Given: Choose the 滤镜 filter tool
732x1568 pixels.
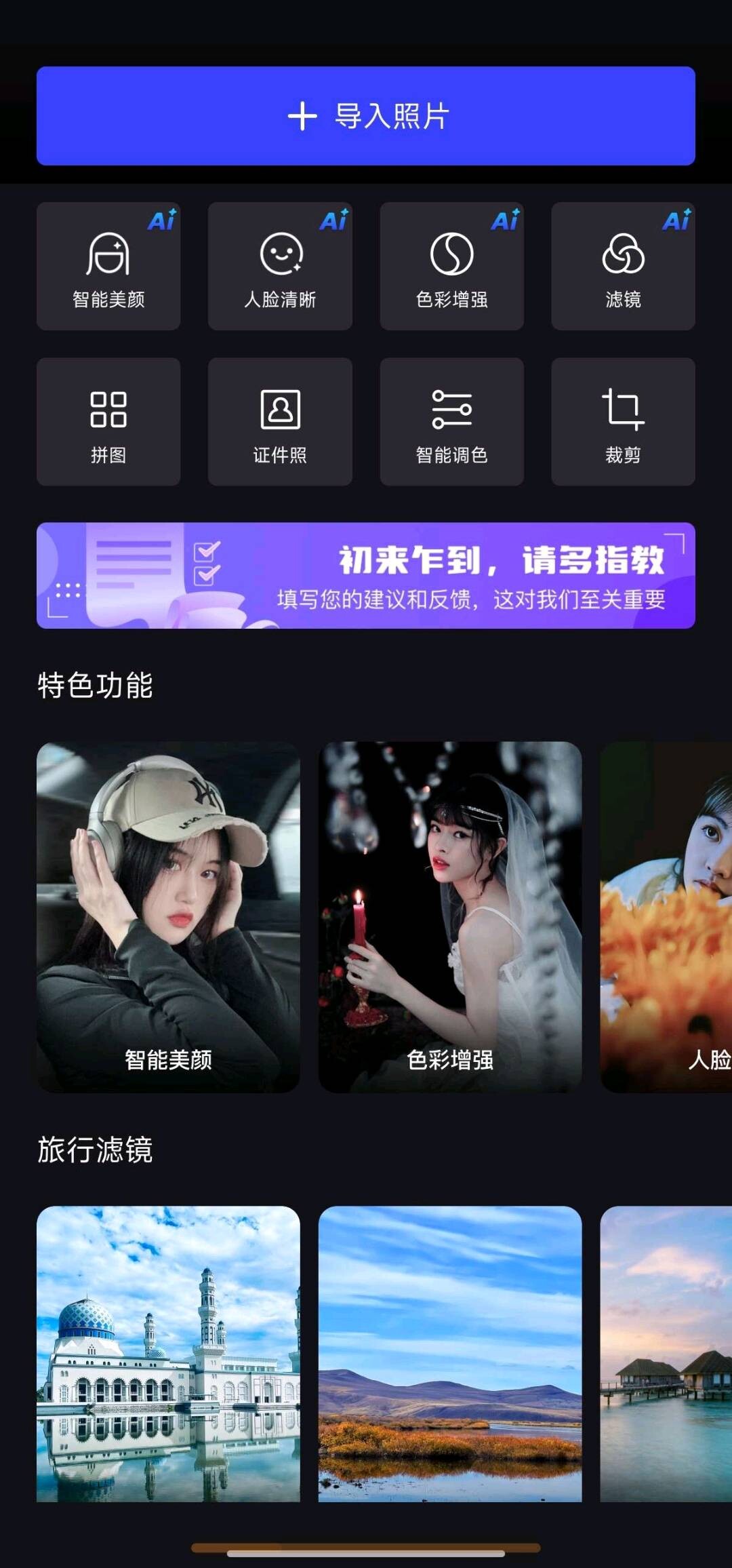Looking at the screenshot, I should (x=623, y=267).
